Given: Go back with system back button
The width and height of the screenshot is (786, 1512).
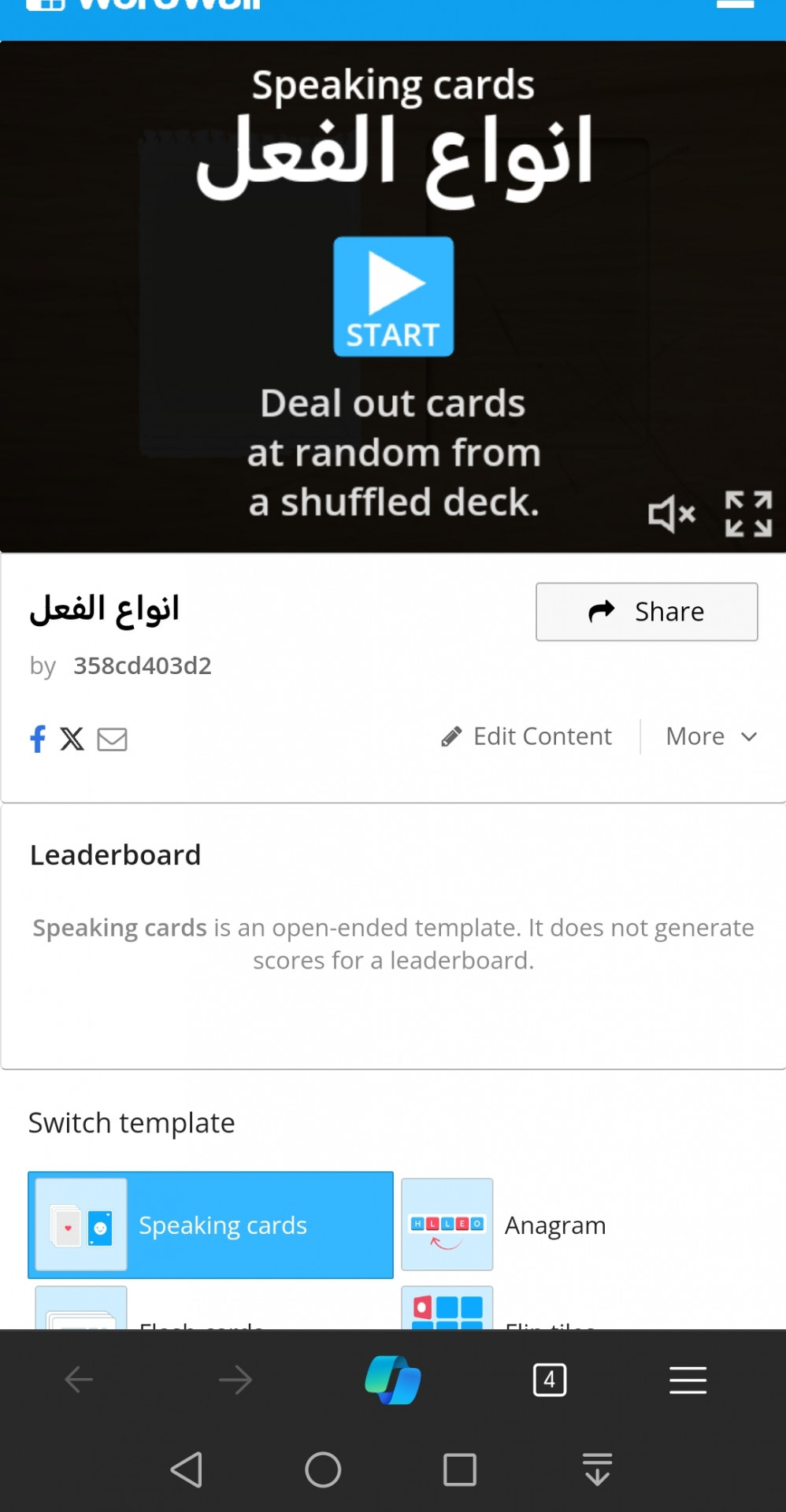Looking at the screenshot, I should pyautogui.click(x=187, y=1469).
